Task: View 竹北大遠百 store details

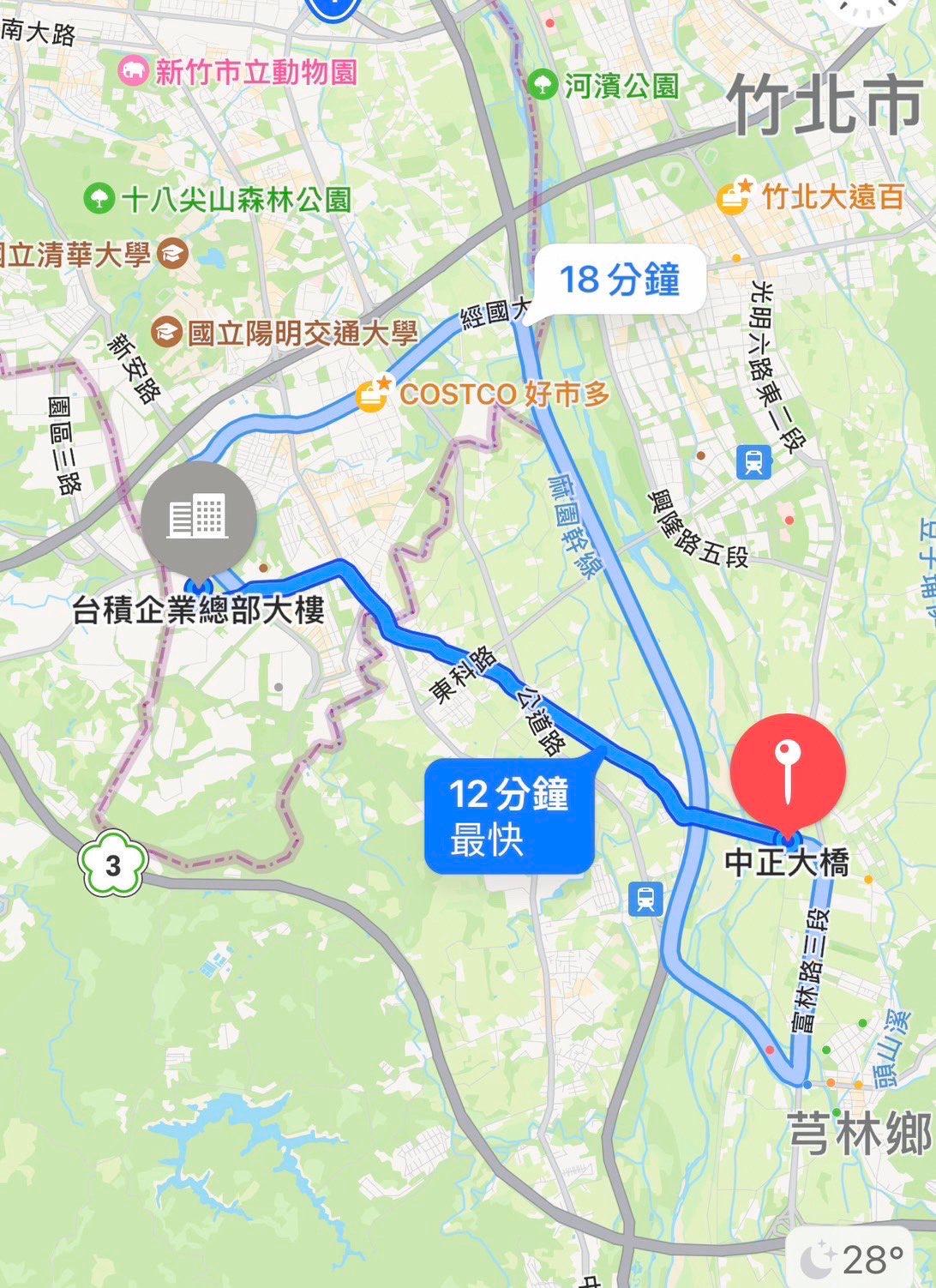Action: (733, 197)
